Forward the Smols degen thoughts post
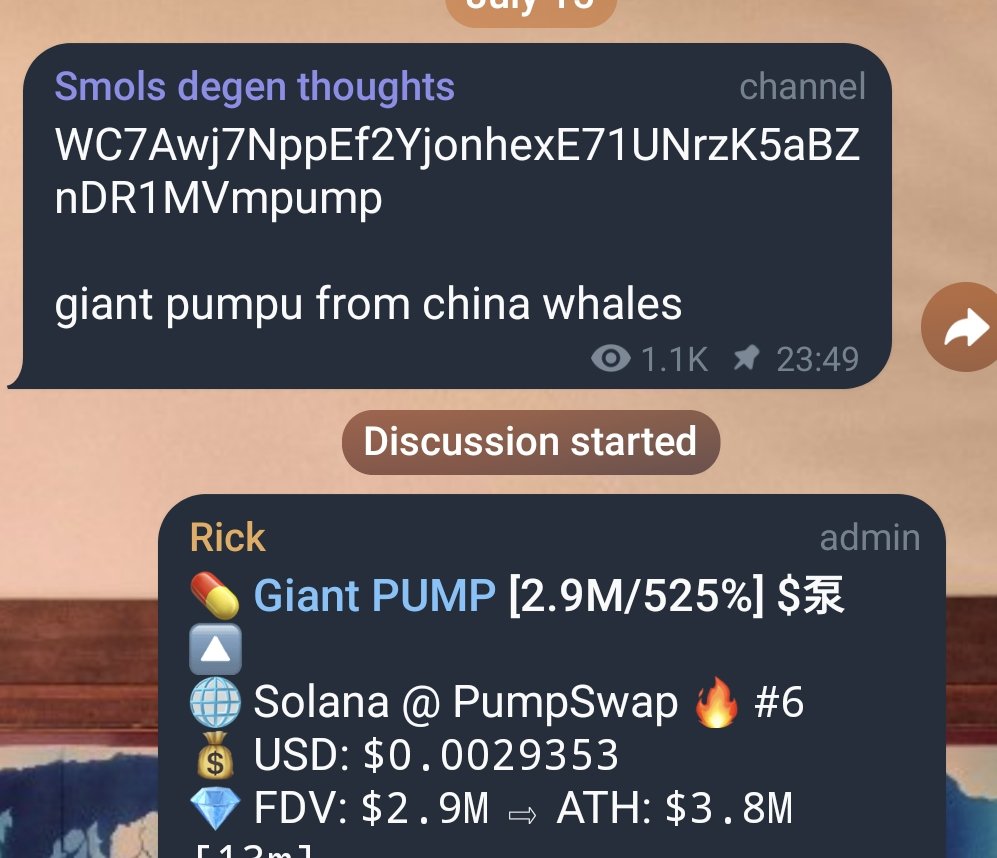 (x=962, y=329)
